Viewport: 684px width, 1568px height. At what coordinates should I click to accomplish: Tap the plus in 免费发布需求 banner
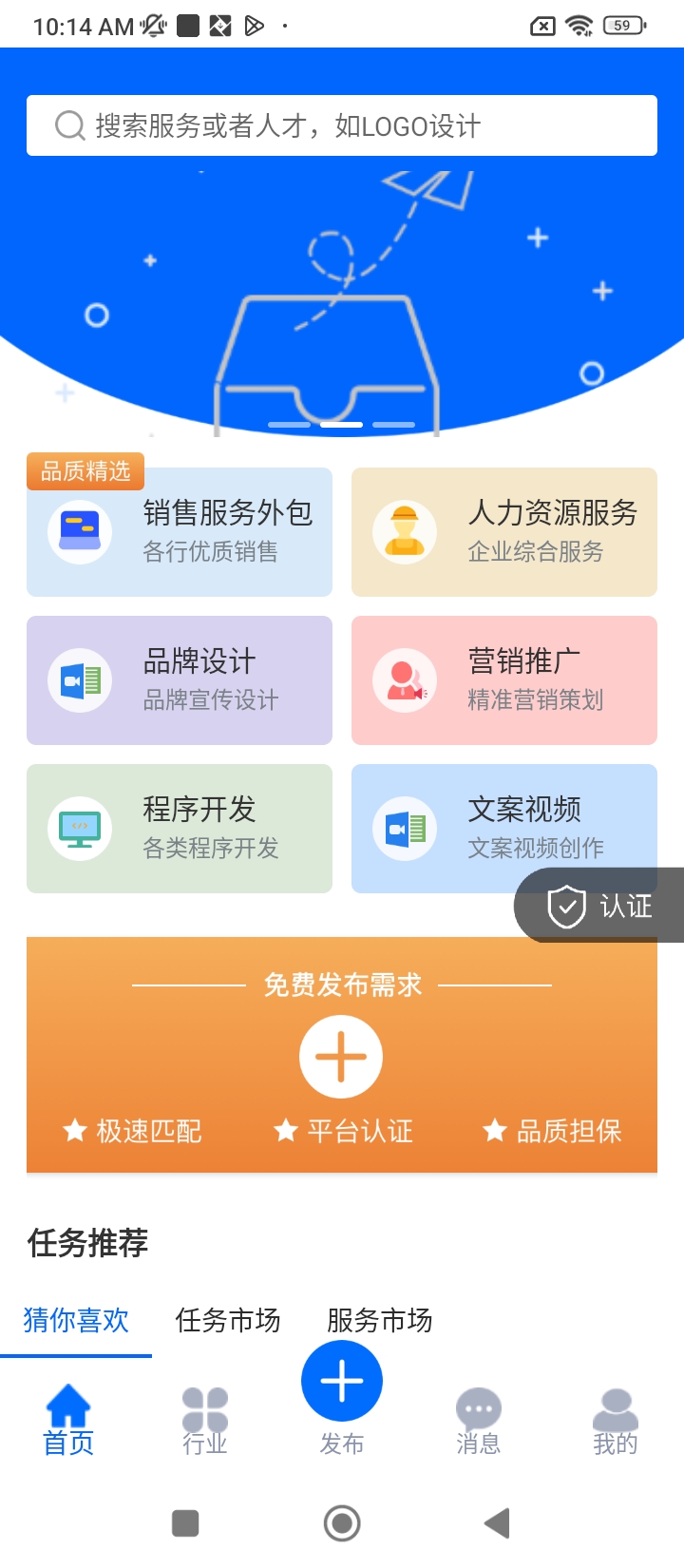pyautogui.click(x=341, y=1057)
